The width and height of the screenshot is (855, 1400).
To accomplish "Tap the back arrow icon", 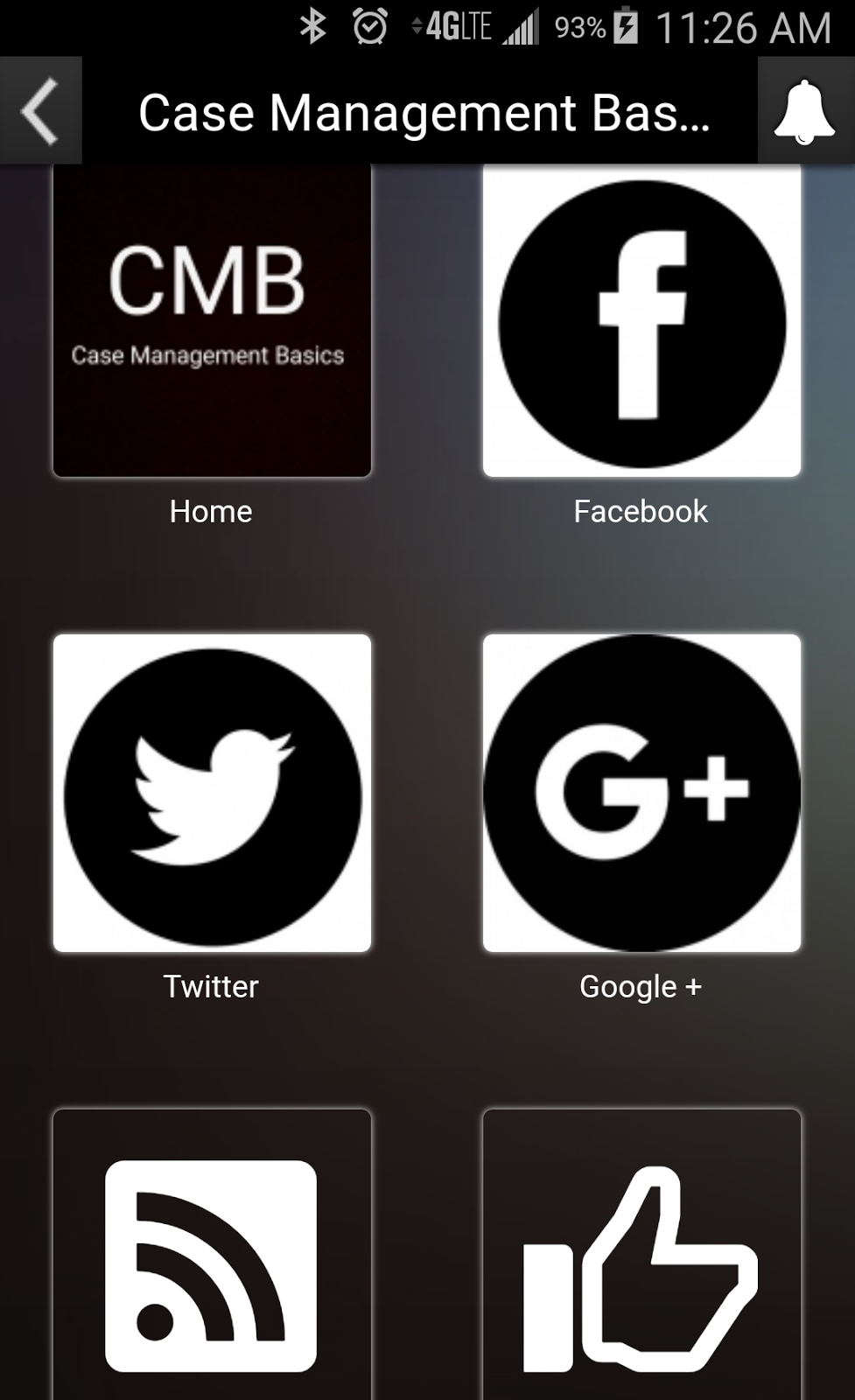I will tap(40, 112).
